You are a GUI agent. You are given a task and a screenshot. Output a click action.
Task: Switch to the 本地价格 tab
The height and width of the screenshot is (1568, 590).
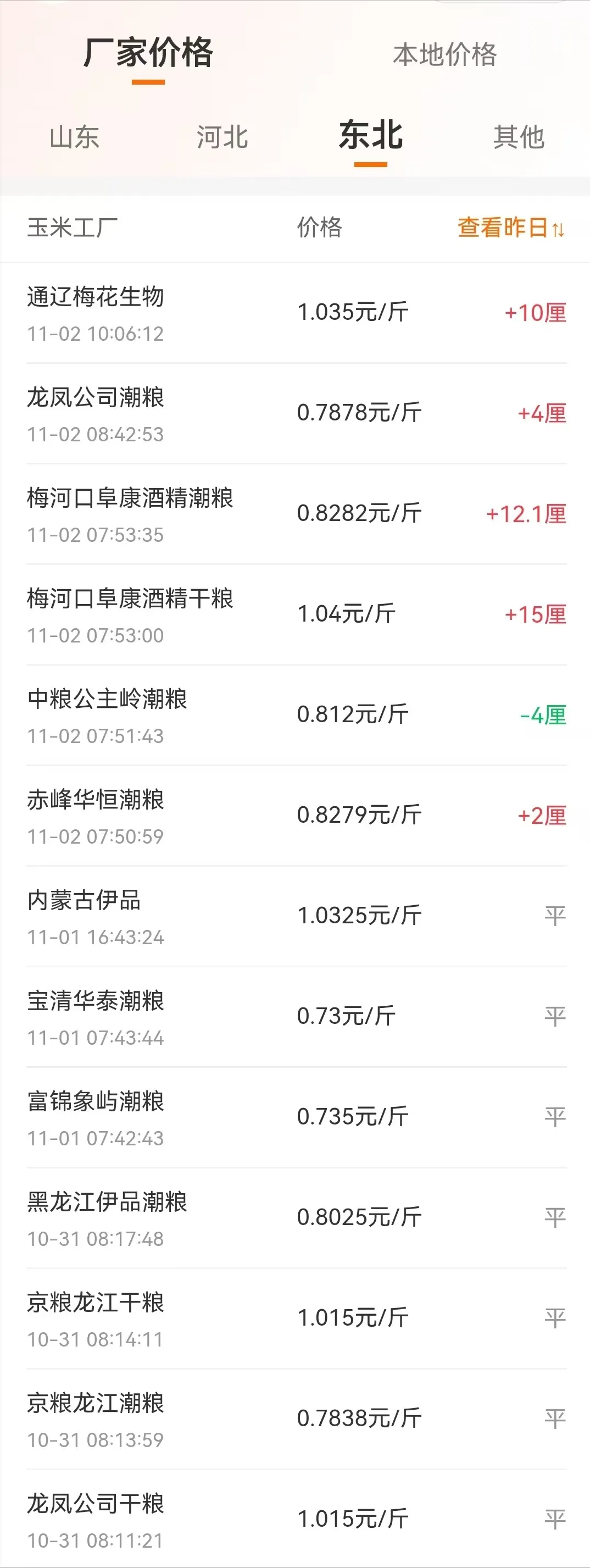click(x=444, y=55)
